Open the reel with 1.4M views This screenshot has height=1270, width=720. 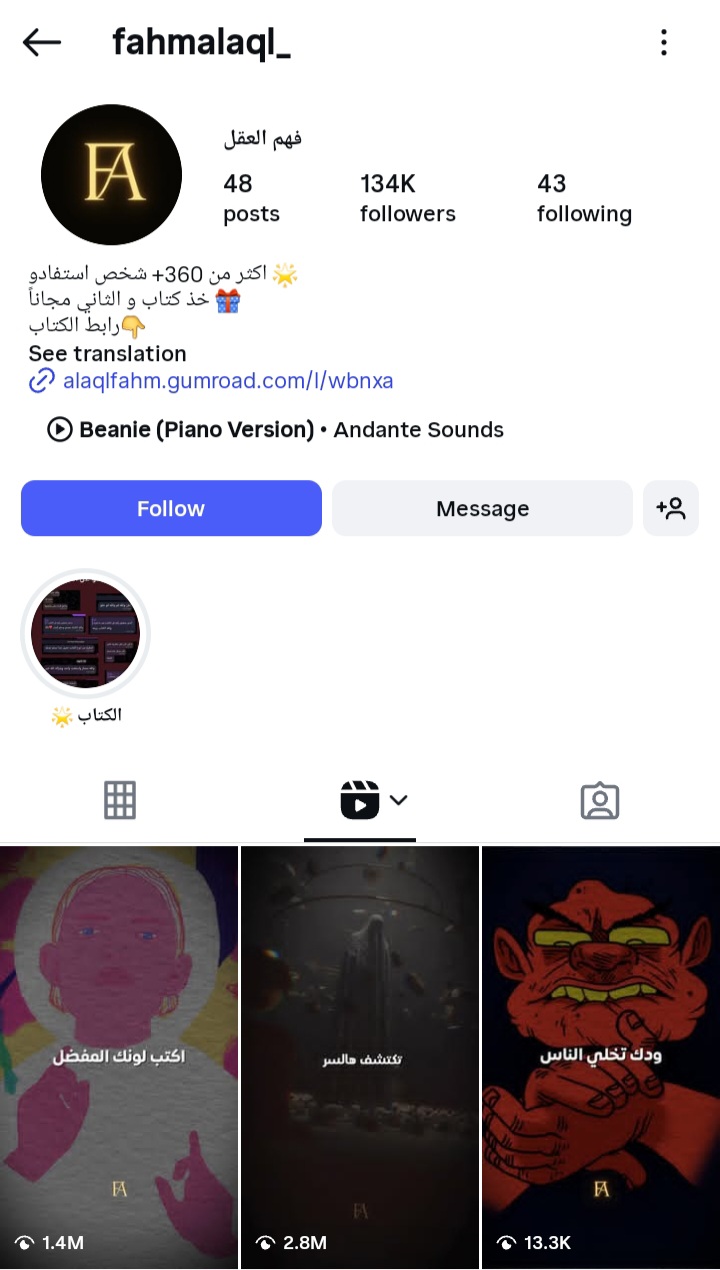(119, 1055)
